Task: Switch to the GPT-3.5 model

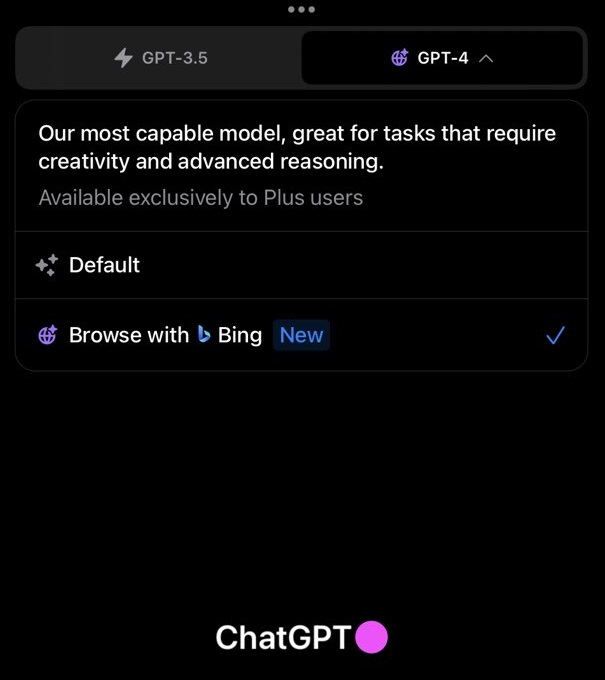Action: 160,58
